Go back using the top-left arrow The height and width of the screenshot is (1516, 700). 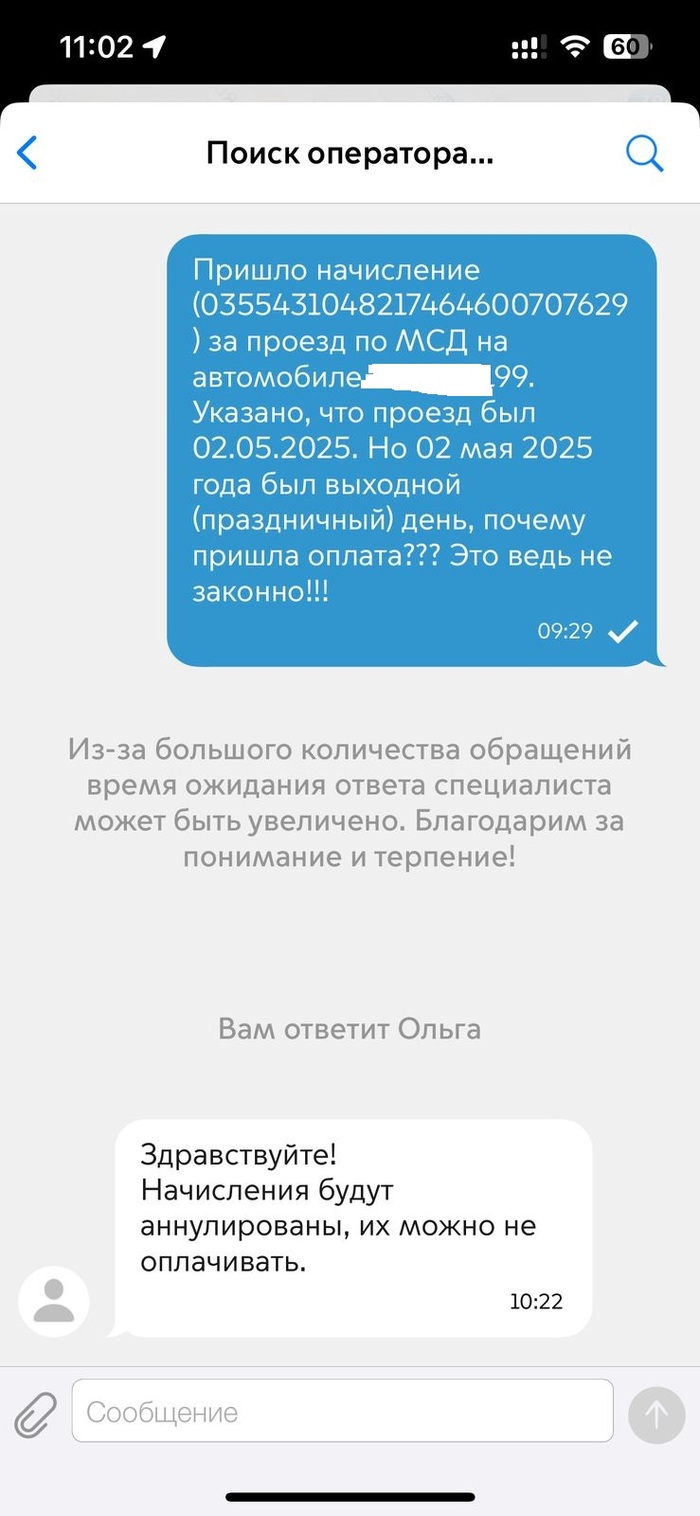(28, 153)
